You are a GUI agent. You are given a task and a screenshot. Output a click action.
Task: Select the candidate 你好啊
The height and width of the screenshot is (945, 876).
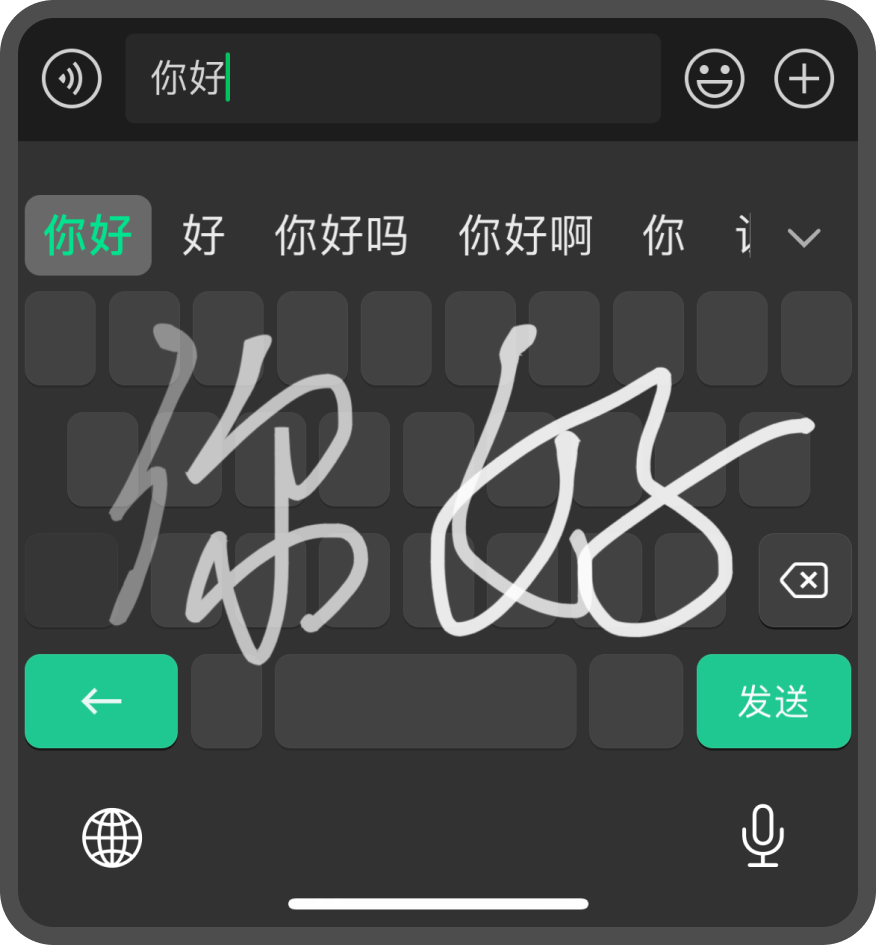point(525,237)
